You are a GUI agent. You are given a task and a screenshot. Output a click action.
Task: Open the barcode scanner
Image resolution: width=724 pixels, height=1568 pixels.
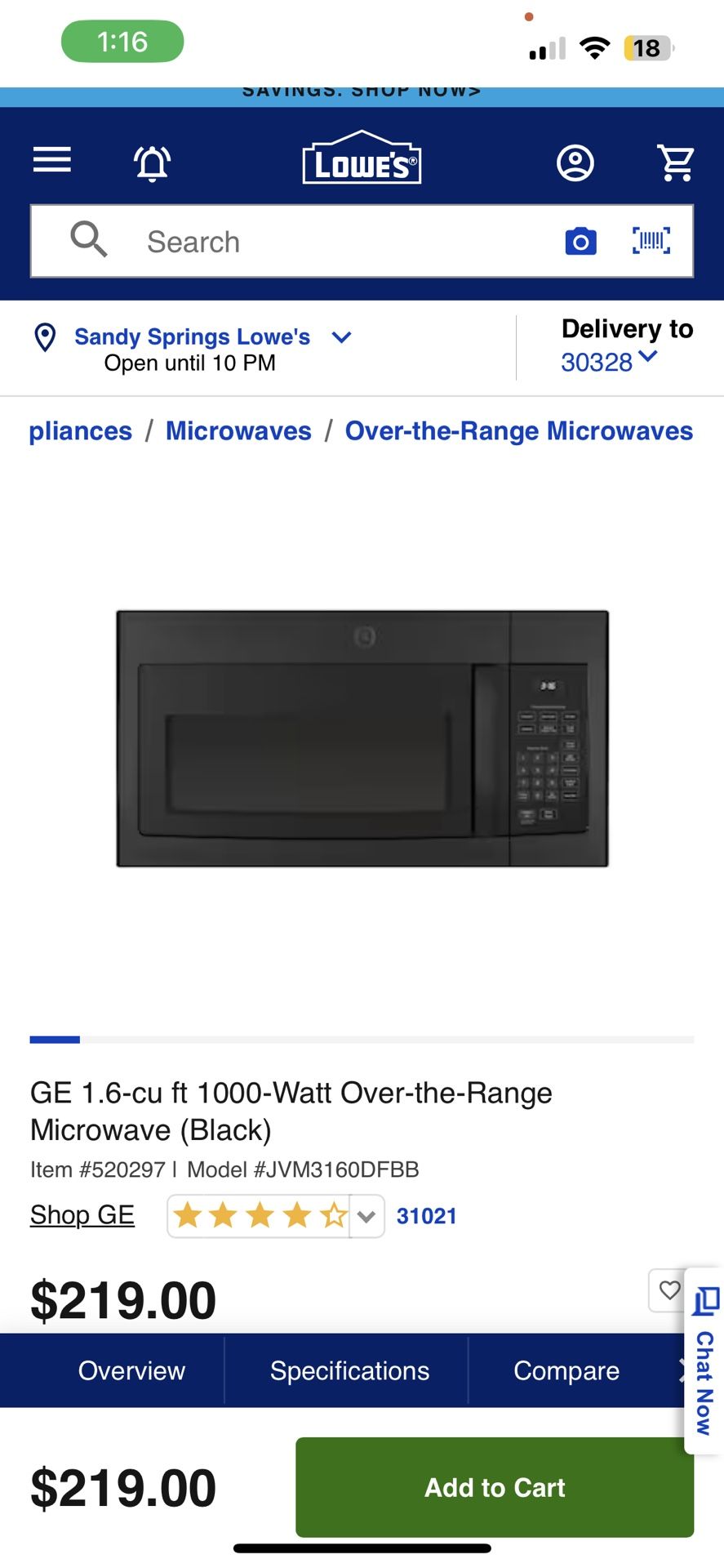tap(651, 241)
